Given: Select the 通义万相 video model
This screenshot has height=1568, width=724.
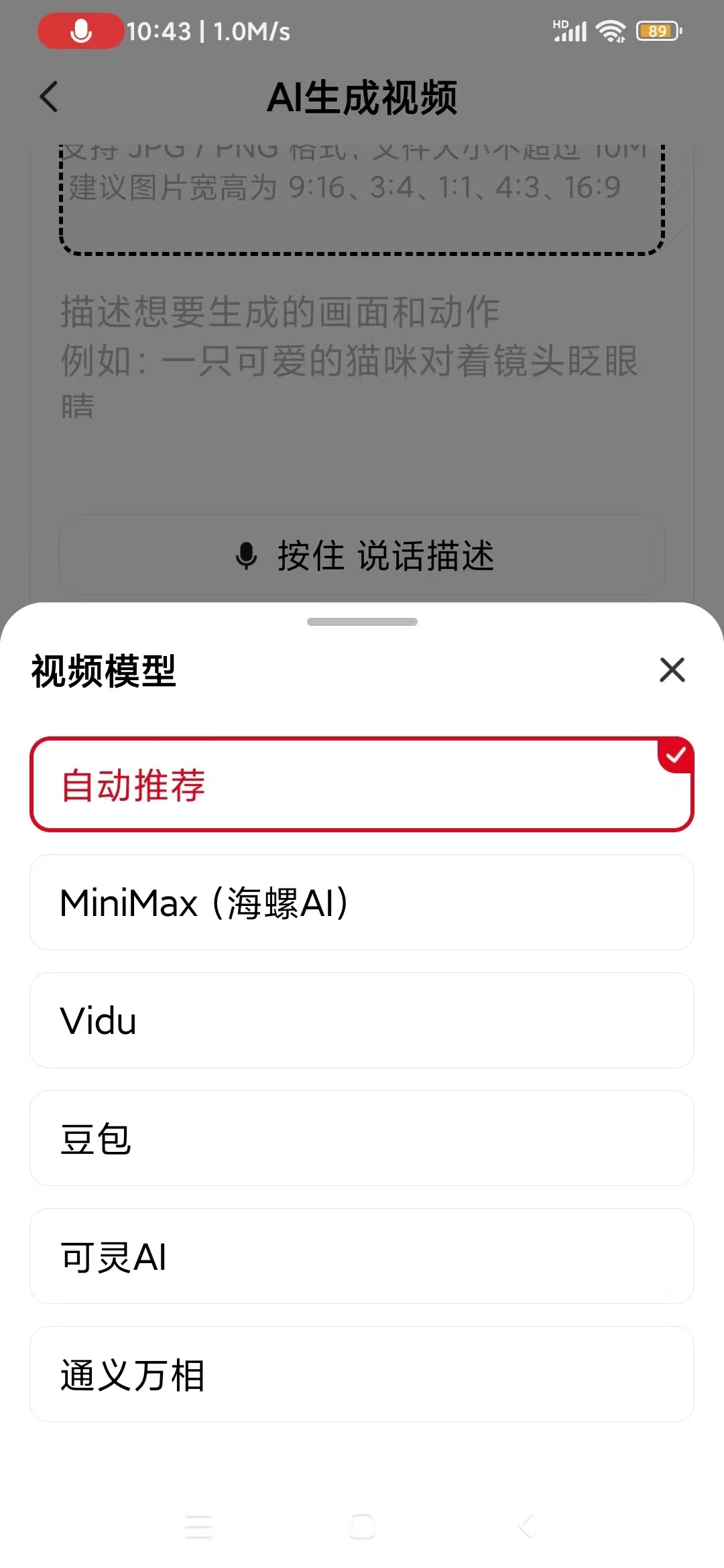Looking at the screenshot, I should point(362,1374).
